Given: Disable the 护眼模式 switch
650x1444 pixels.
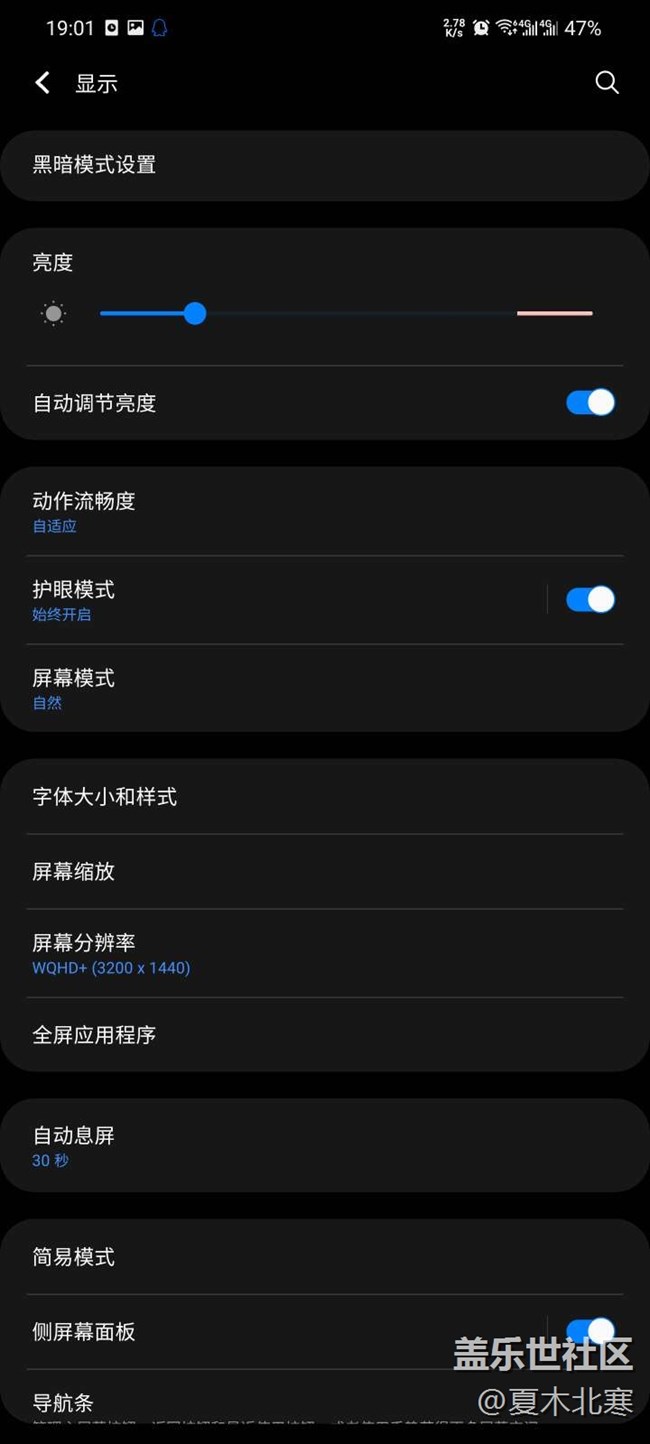Looking at the screenshot, I should pos(590,600).
